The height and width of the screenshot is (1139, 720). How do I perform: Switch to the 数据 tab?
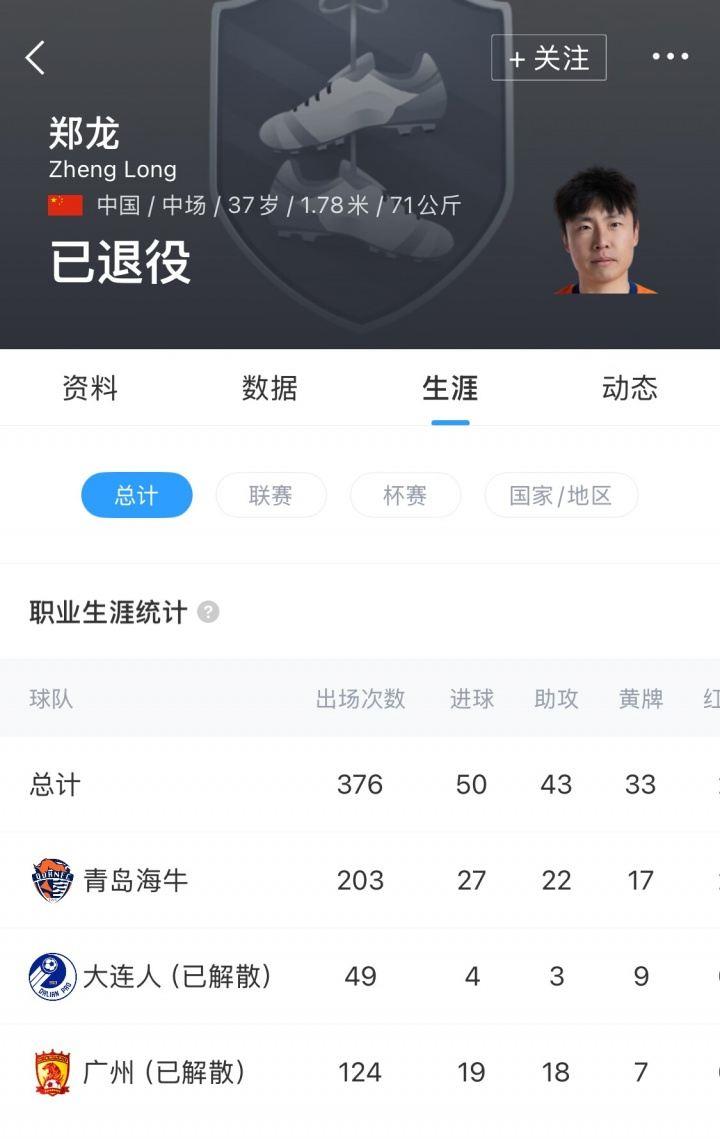[270, 388]
